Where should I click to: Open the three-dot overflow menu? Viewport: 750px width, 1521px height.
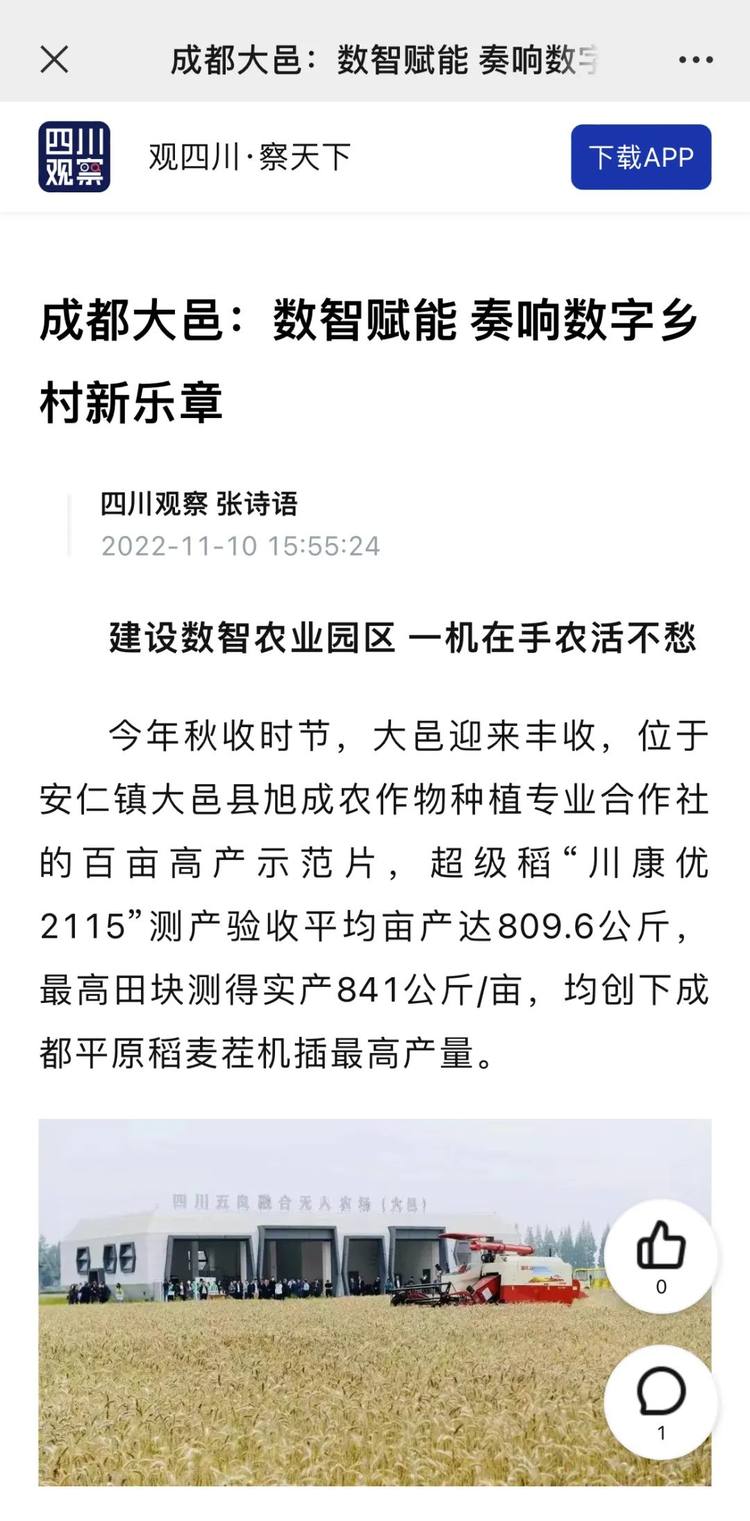click(696, 60)
